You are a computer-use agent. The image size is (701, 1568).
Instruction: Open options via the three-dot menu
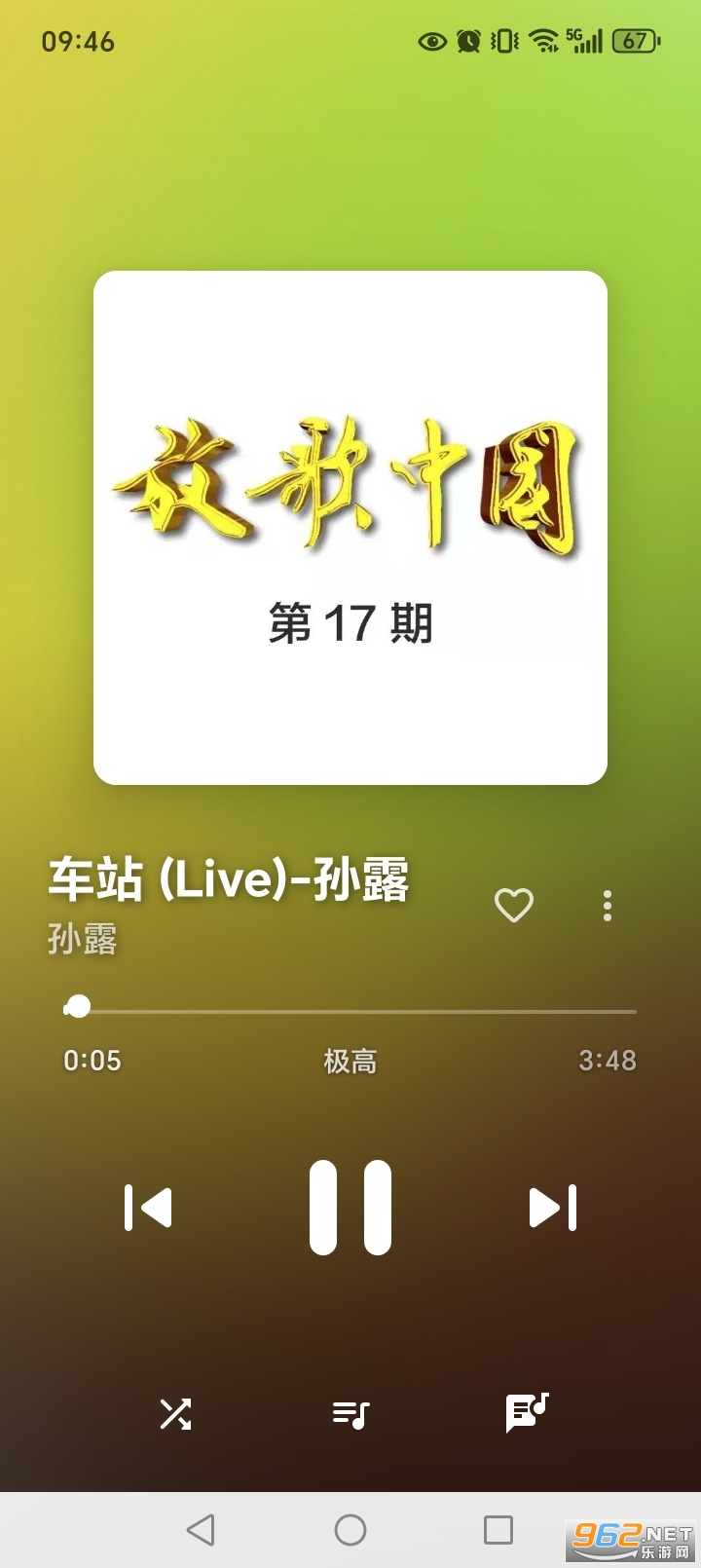[x=607, y=905]
